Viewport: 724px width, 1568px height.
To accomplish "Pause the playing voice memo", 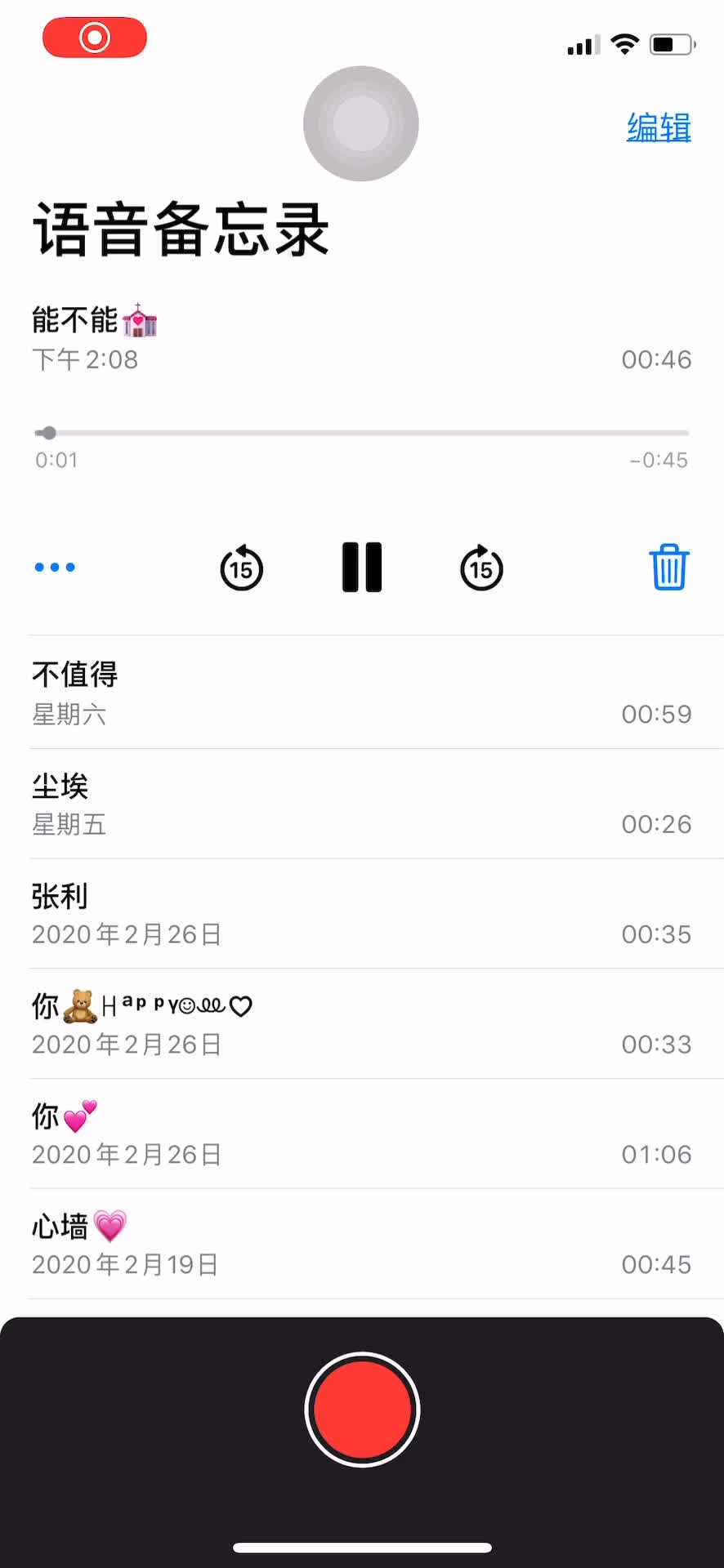I will [362, 567].
